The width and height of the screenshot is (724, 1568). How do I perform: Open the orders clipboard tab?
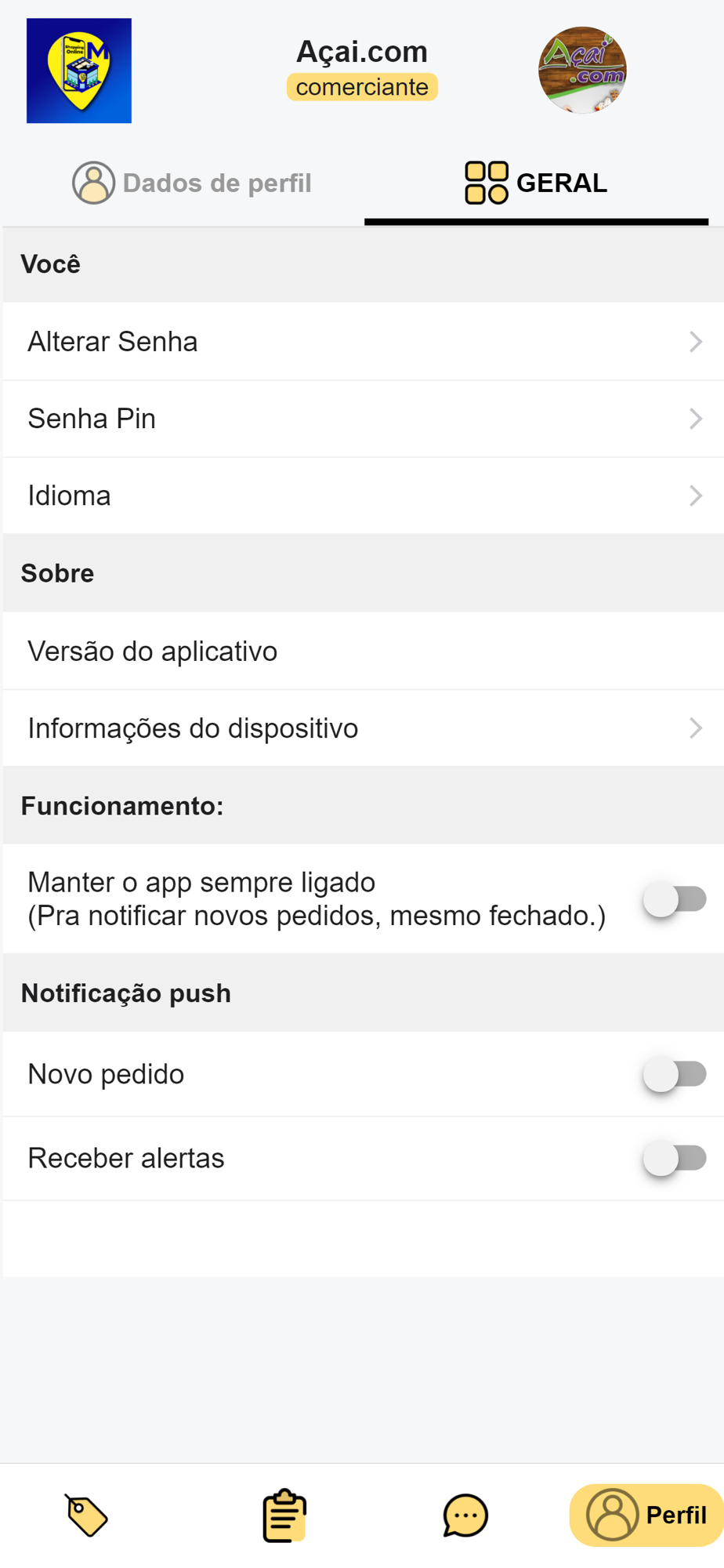[284, 1515]
